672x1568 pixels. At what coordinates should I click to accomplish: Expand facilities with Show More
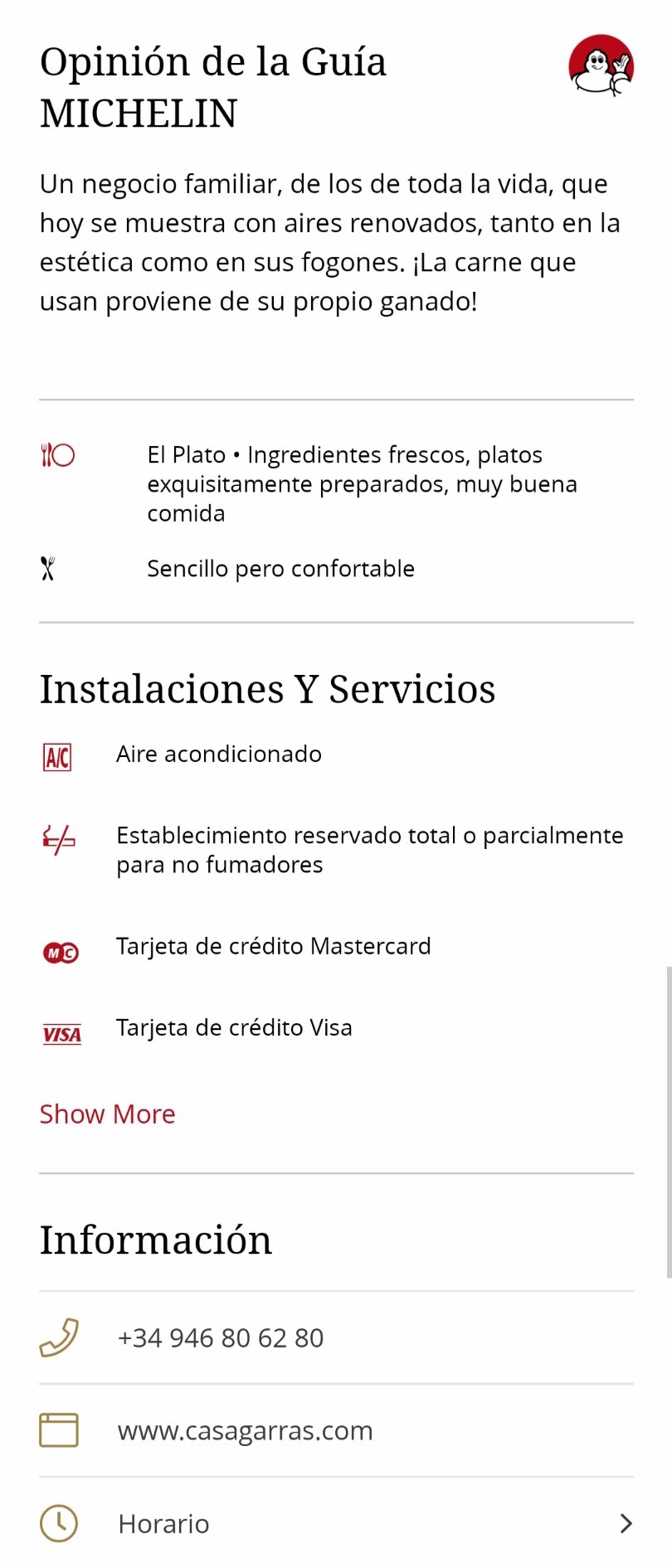click(x=108, y=1114)
